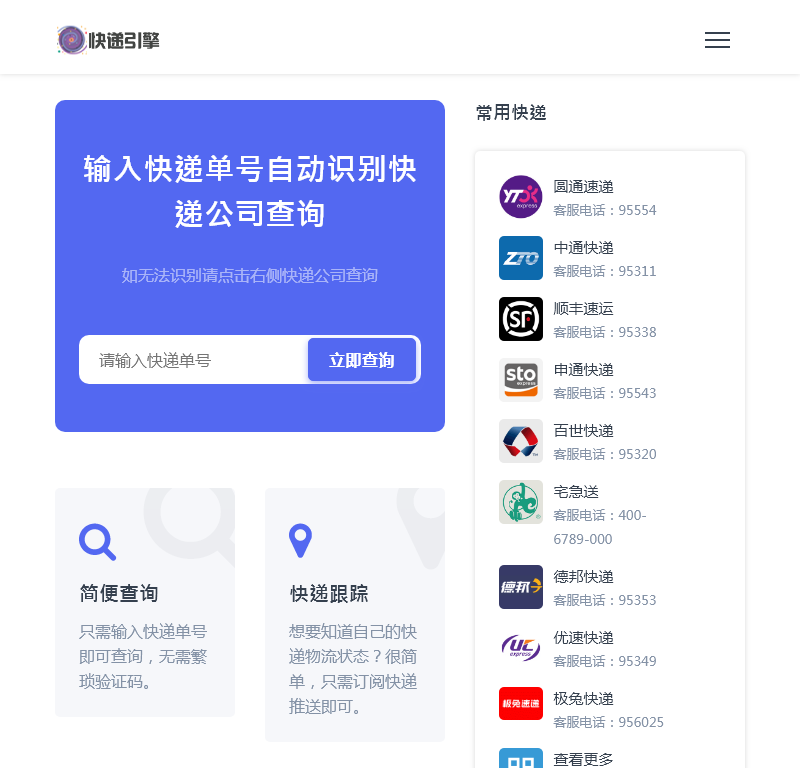800x768 pixels.
Task: Open 德邦快递 courier entry
Action: [x=583, y=577]
